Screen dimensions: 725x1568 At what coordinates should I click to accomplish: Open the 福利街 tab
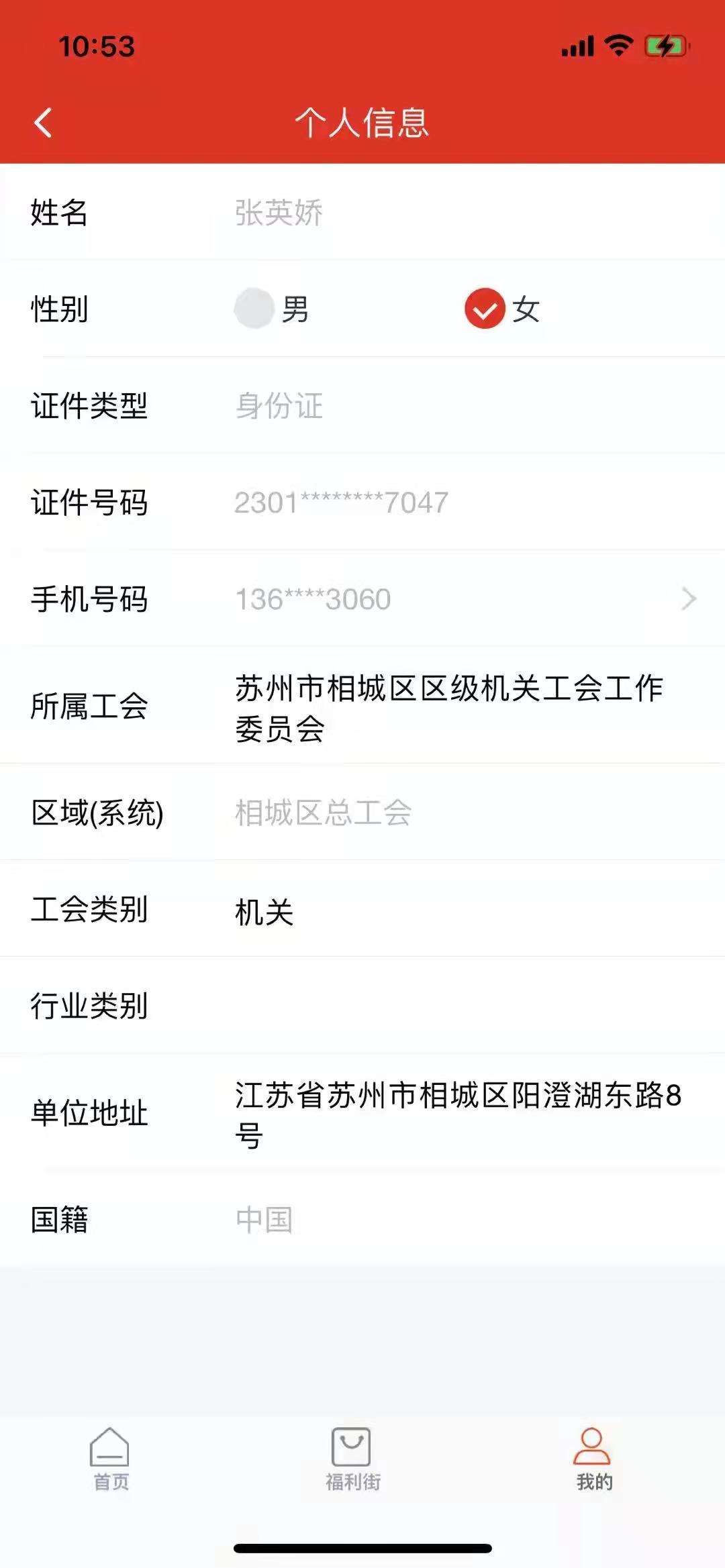[x=352, y=1459]
